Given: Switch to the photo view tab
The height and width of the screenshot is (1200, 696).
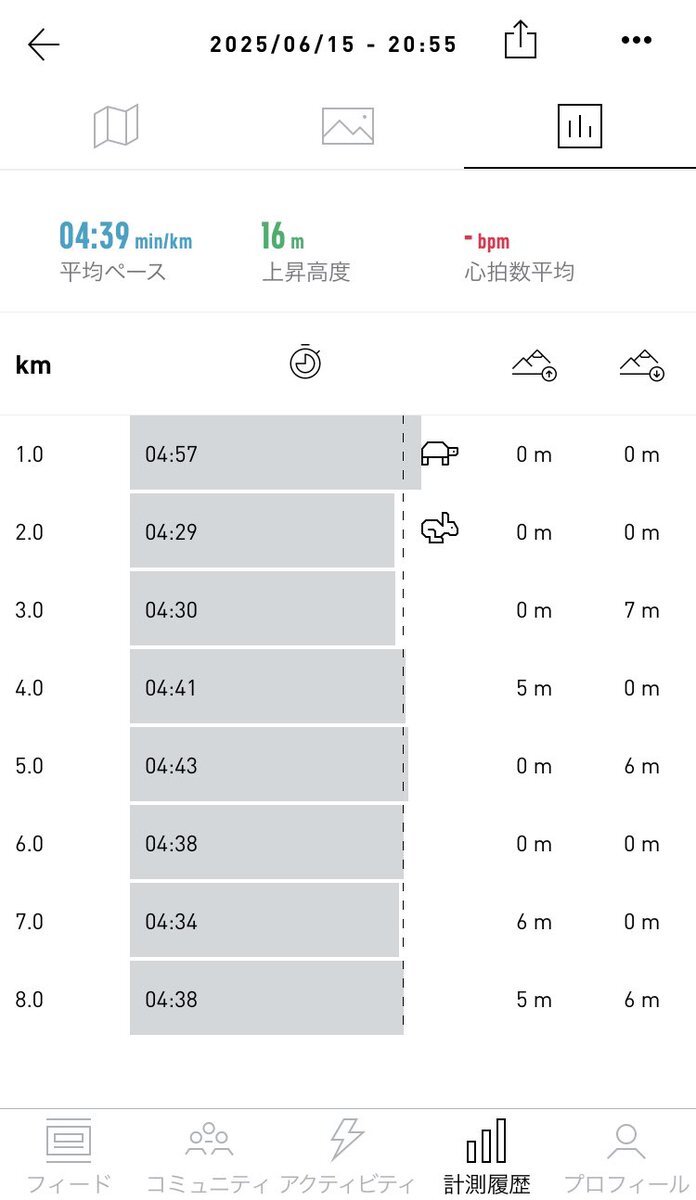Looking at the screenshot, I should (348, 127).
